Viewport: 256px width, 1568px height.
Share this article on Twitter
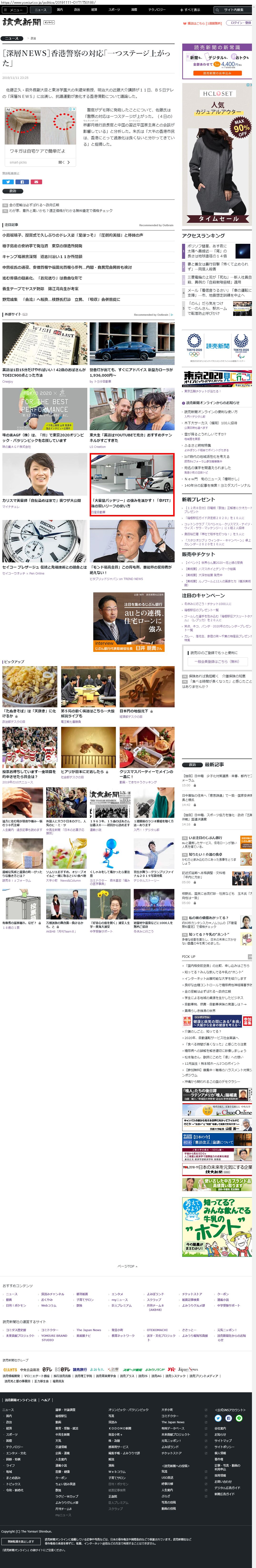coord(8,181)
